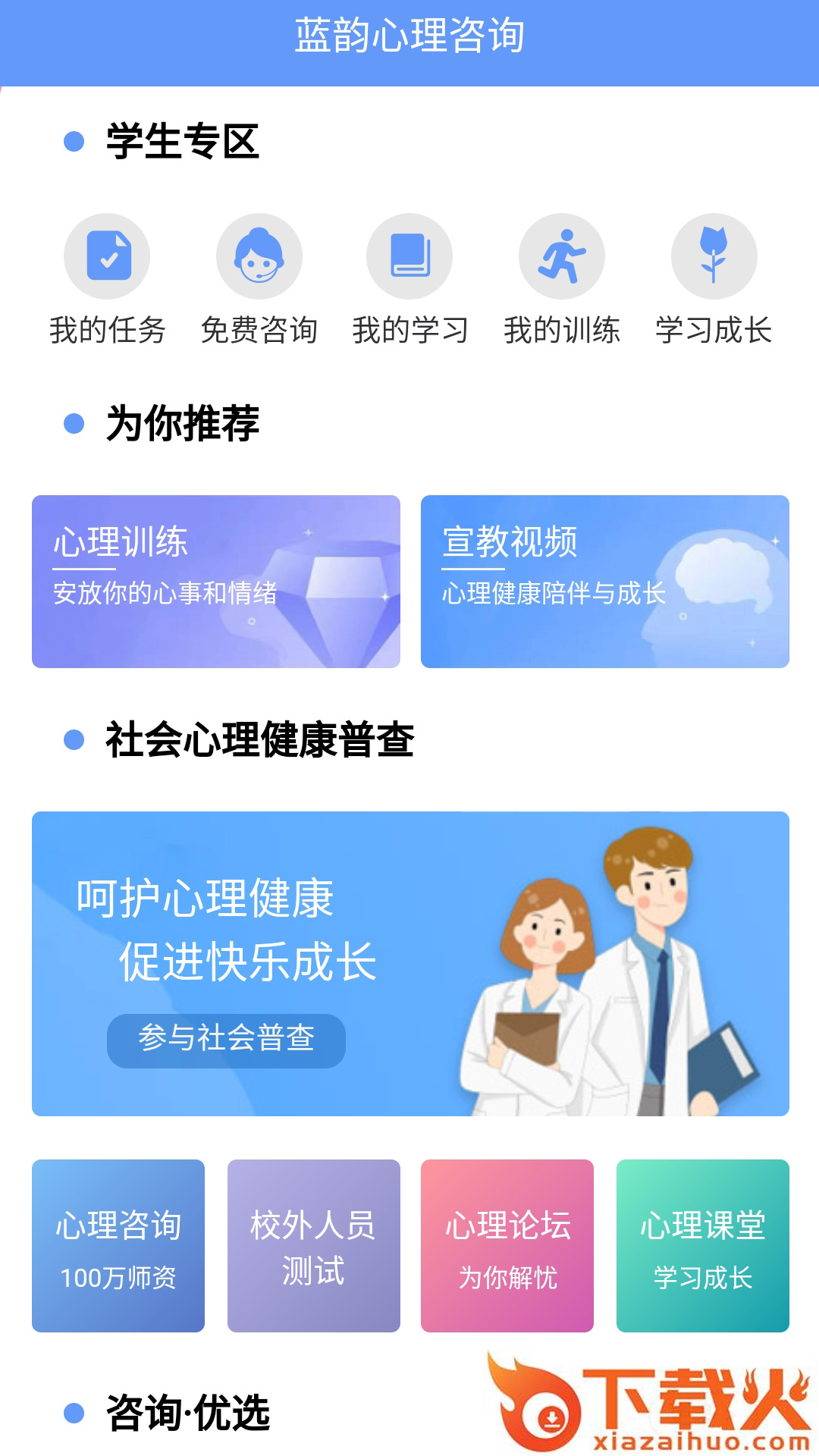Open 心理咨询 100万师资 tile
Image resolution: width=819 pixels, height=1456 pixels.
tap(118, 1246)
